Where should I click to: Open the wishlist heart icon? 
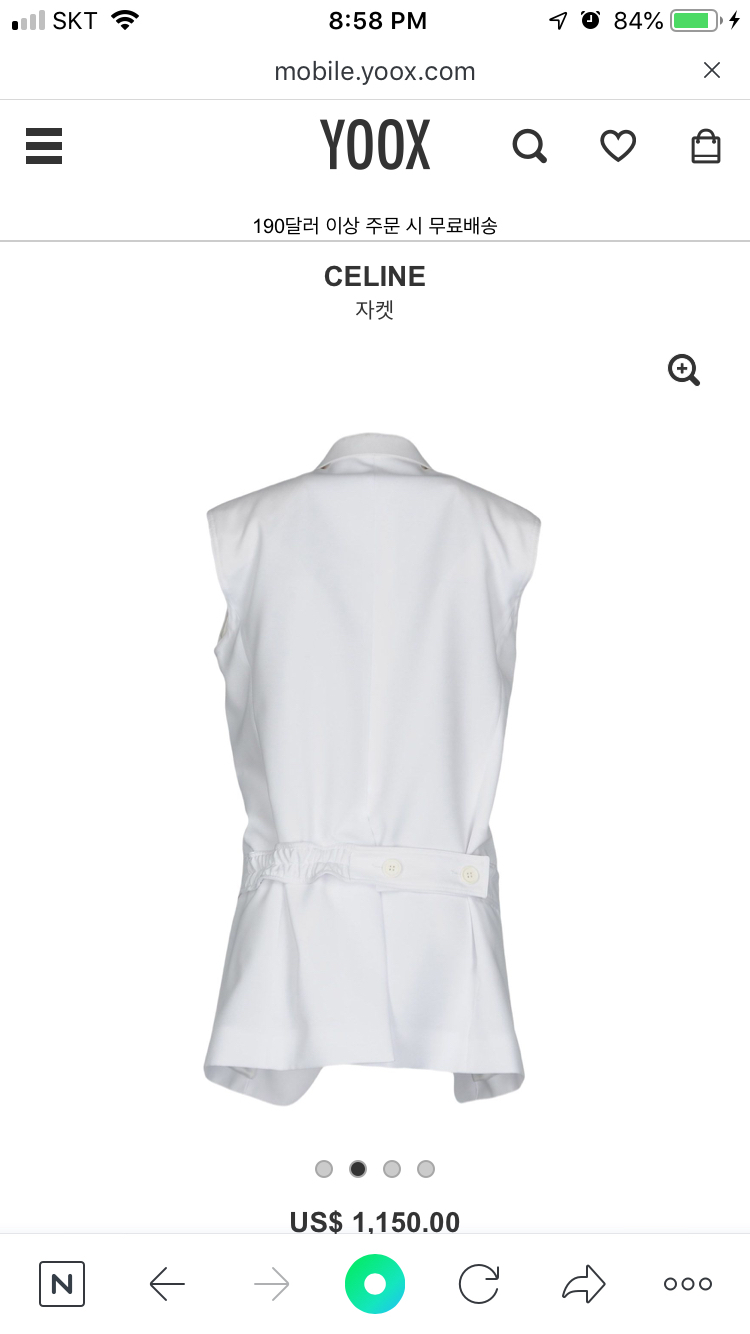618,146
